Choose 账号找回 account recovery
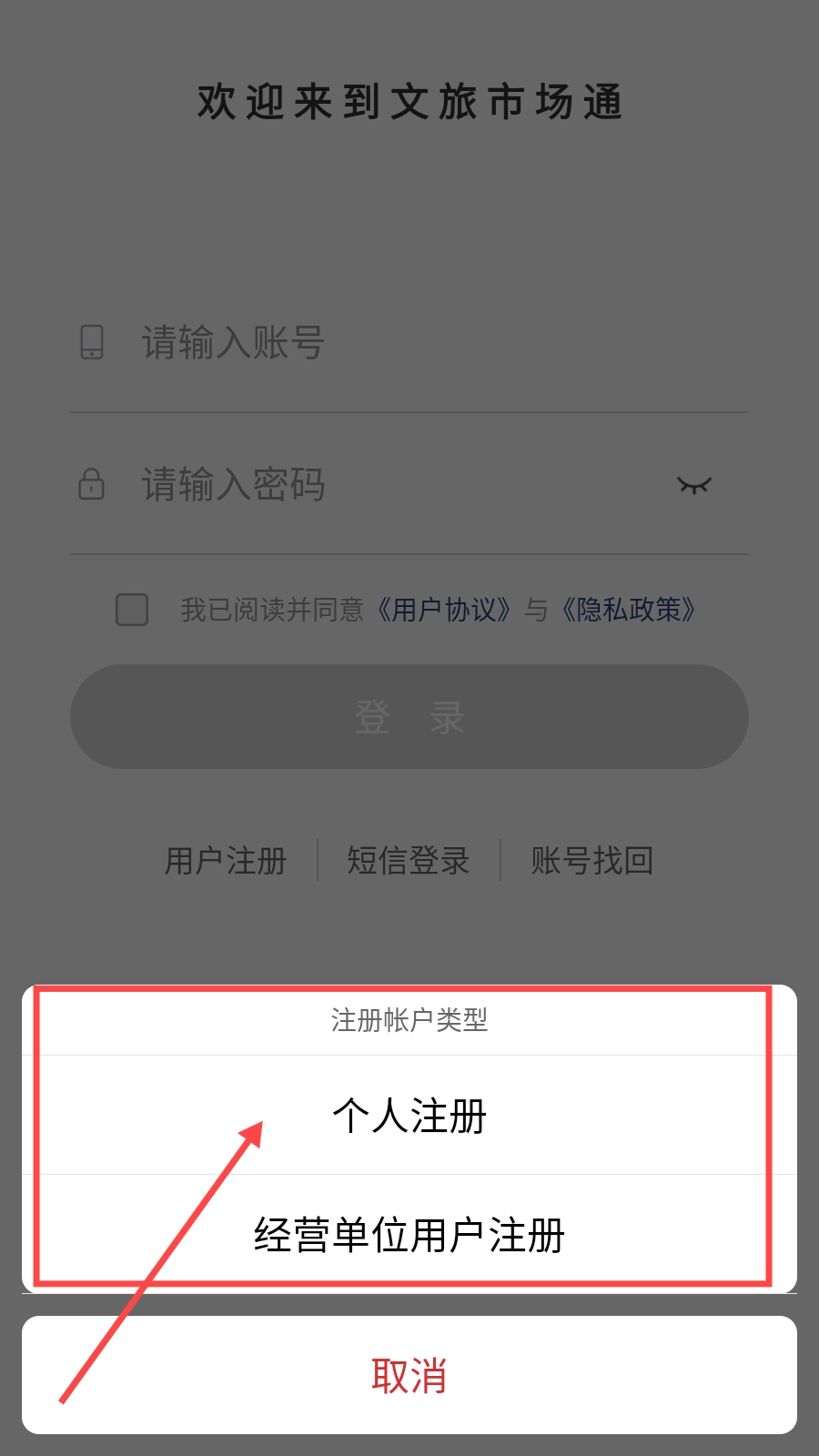This screenshot has height=1456, width=819. (591, 859)
